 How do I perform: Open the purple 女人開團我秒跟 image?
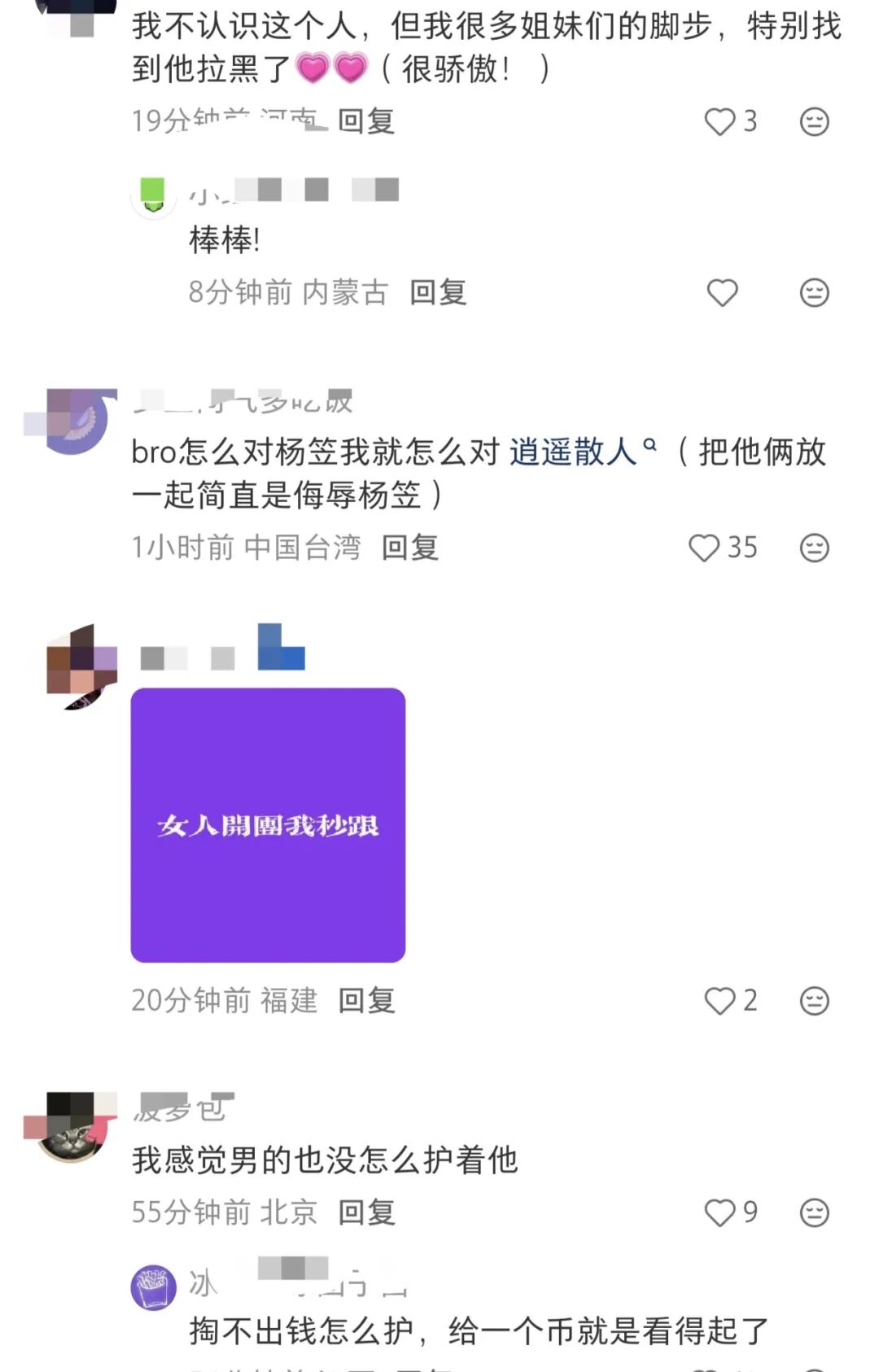click(268, 825)
